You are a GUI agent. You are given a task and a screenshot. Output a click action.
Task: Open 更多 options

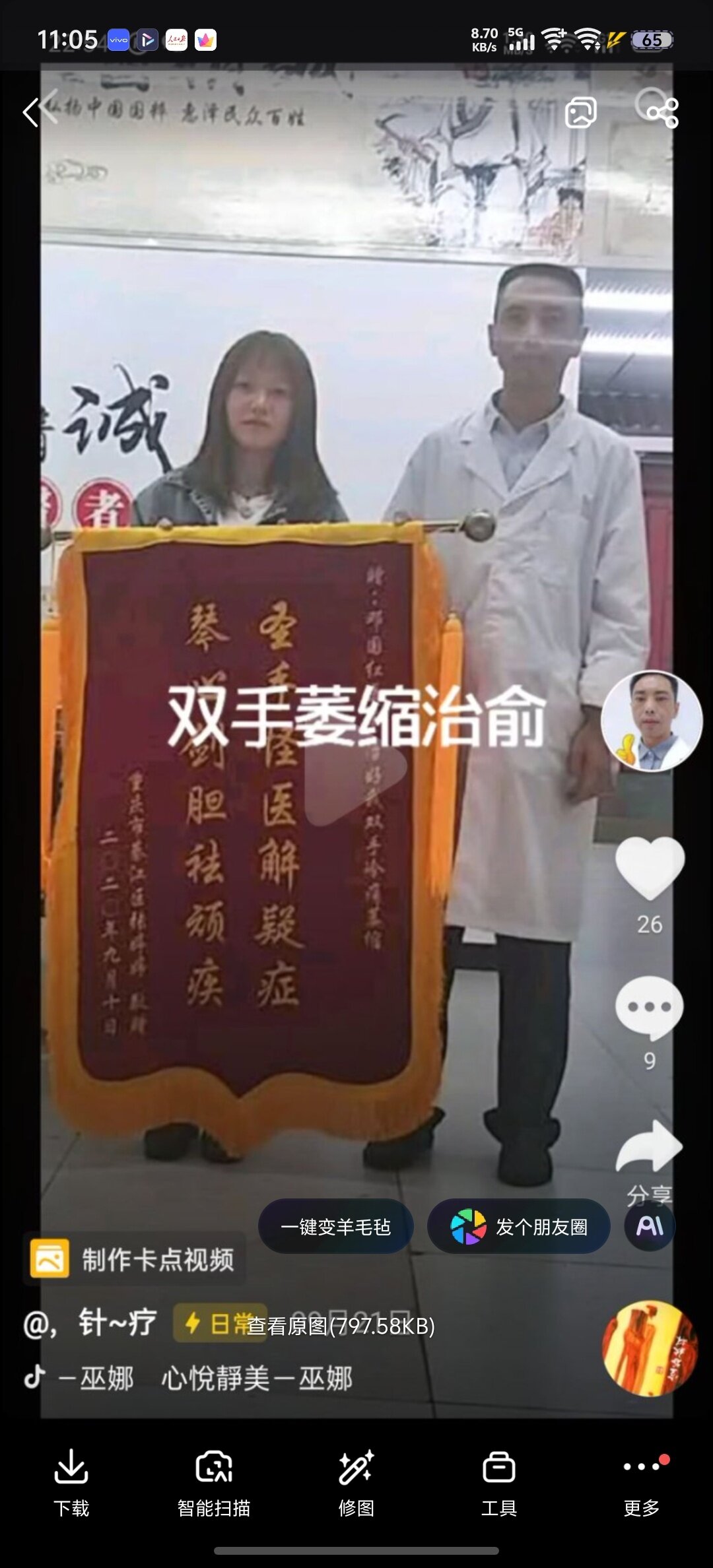[642, 1482]
